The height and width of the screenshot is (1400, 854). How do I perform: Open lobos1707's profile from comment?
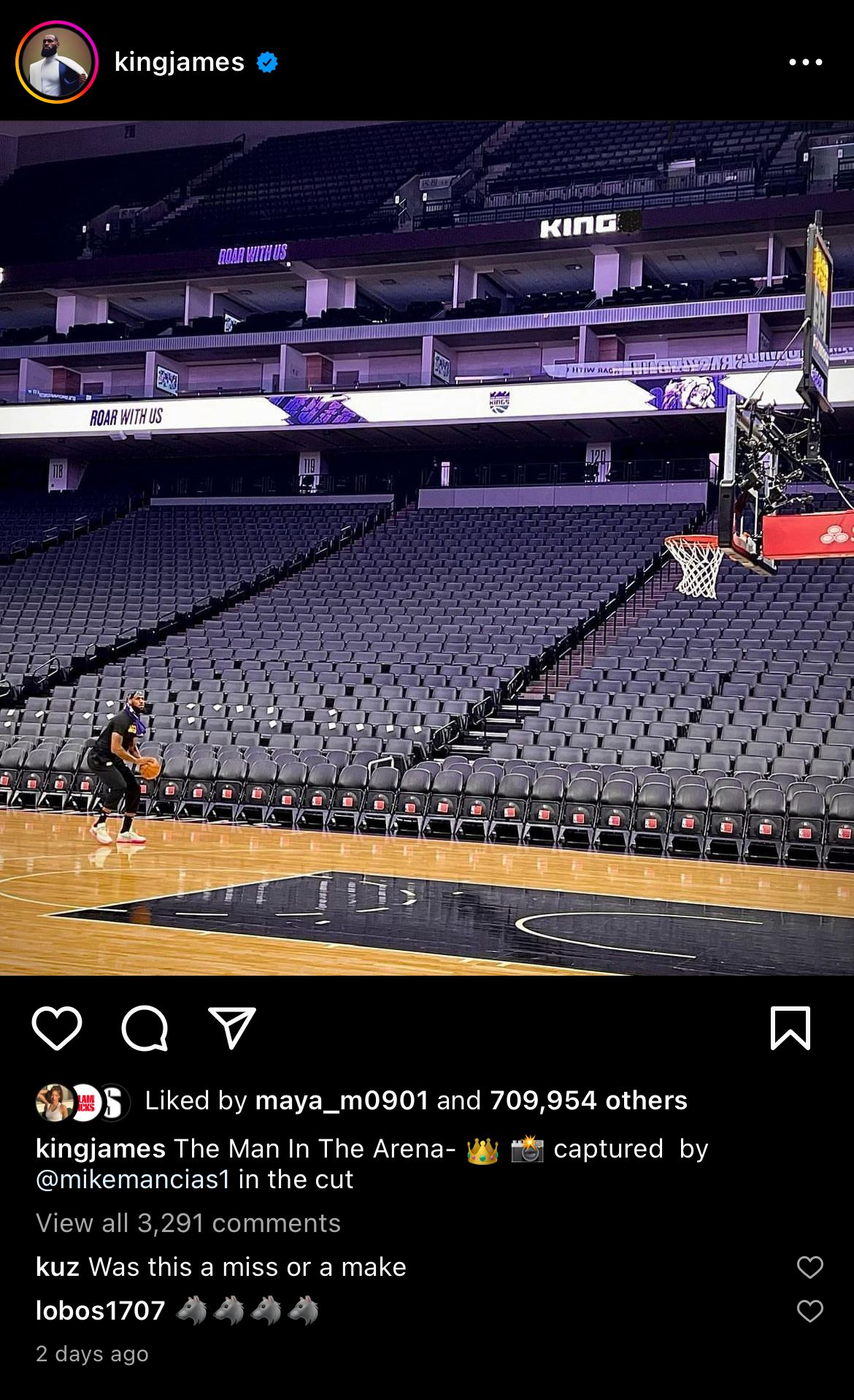pyautogui.click(x=100, y=1310)
